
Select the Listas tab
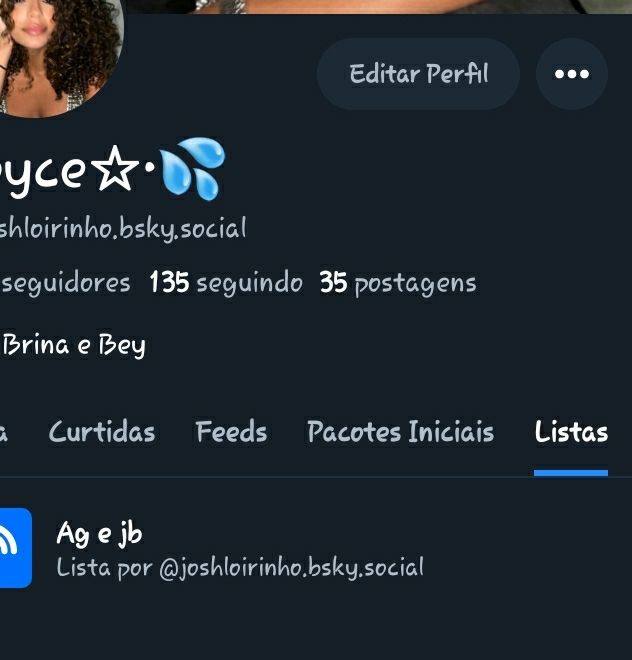tap(571, 432)
